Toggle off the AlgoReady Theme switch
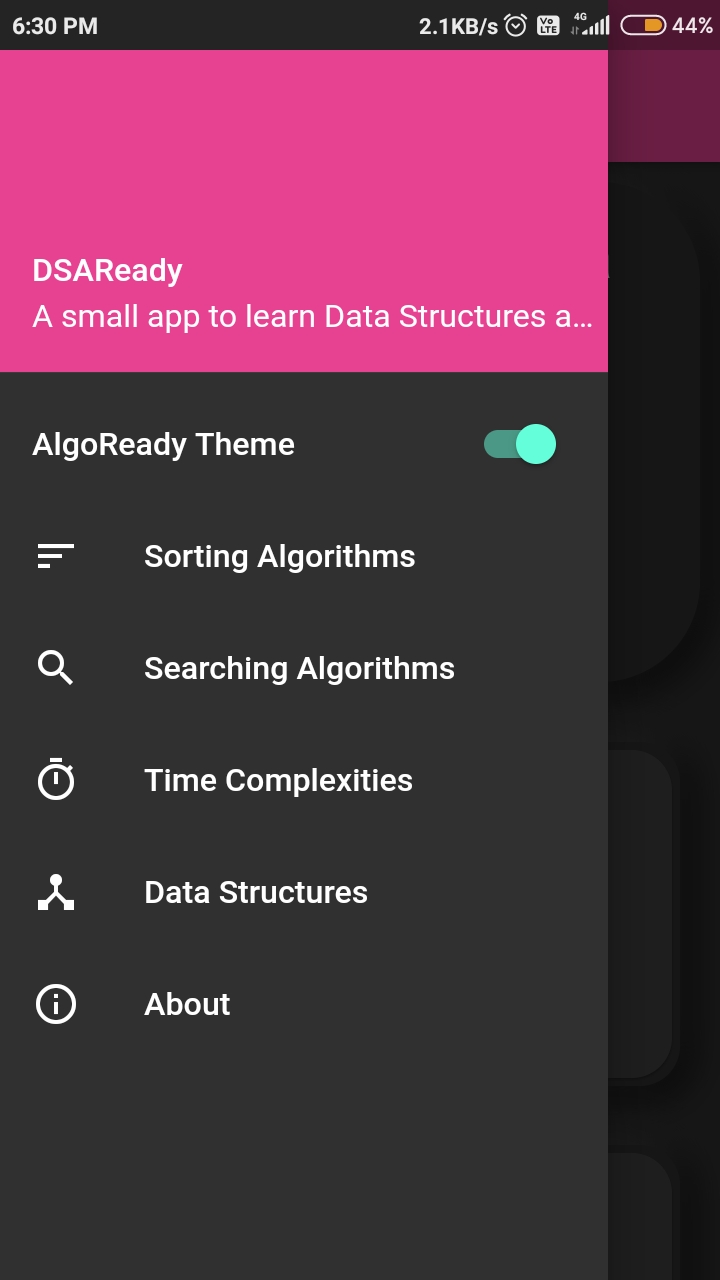 click(520, 443)
